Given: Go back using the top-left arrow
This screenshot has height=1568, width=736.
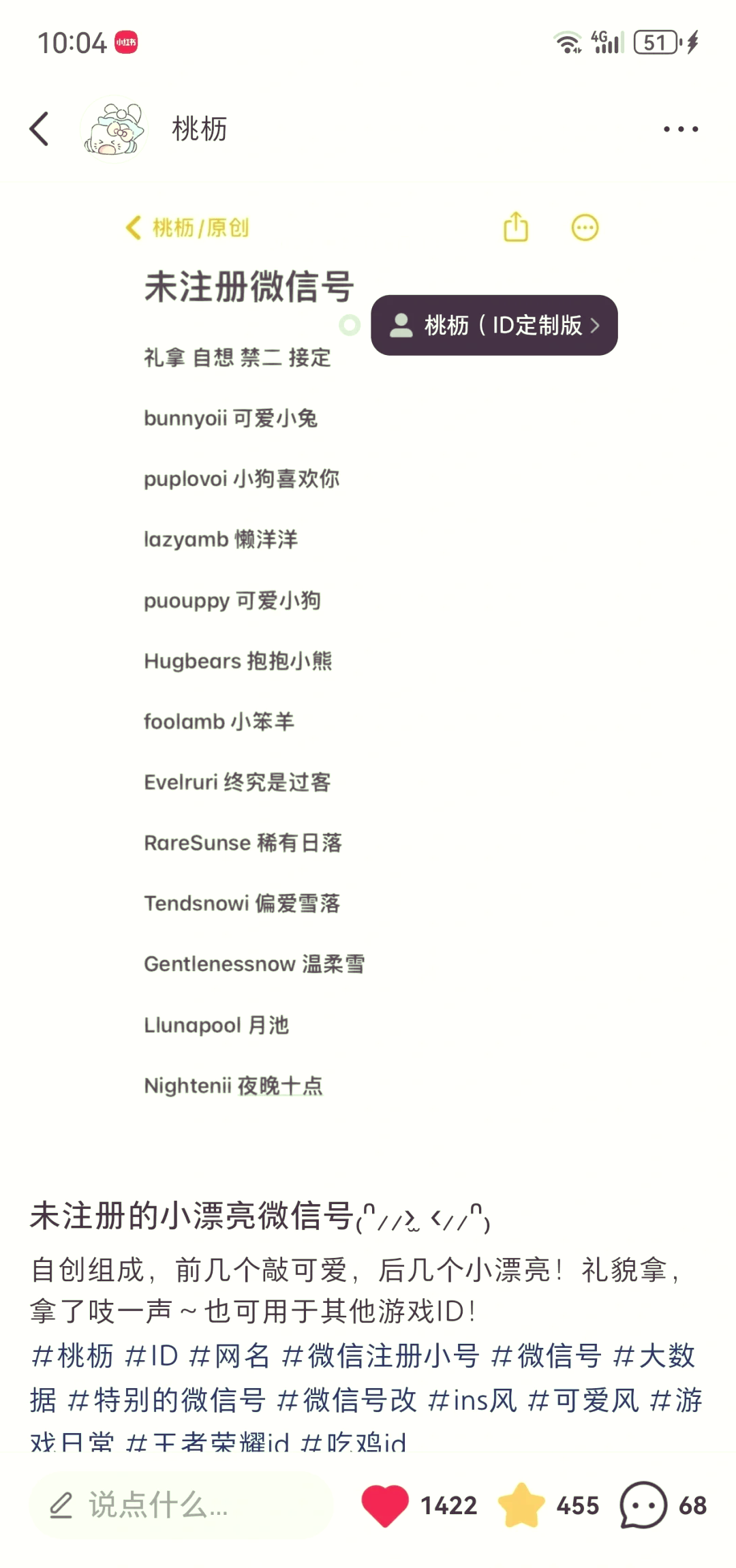Looking at the screenshot, I should click(40, 129).
